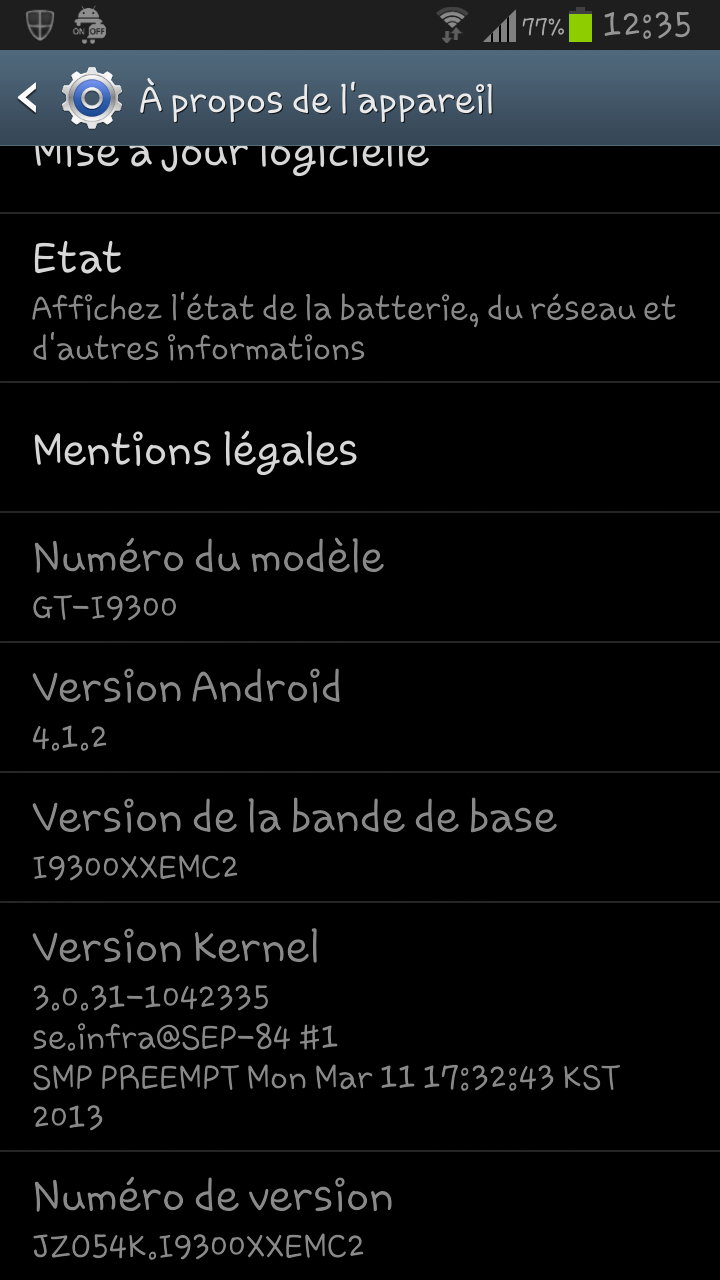Go back using the header arrow
This screenshot has width=720, height=1280.
(29, 98)
